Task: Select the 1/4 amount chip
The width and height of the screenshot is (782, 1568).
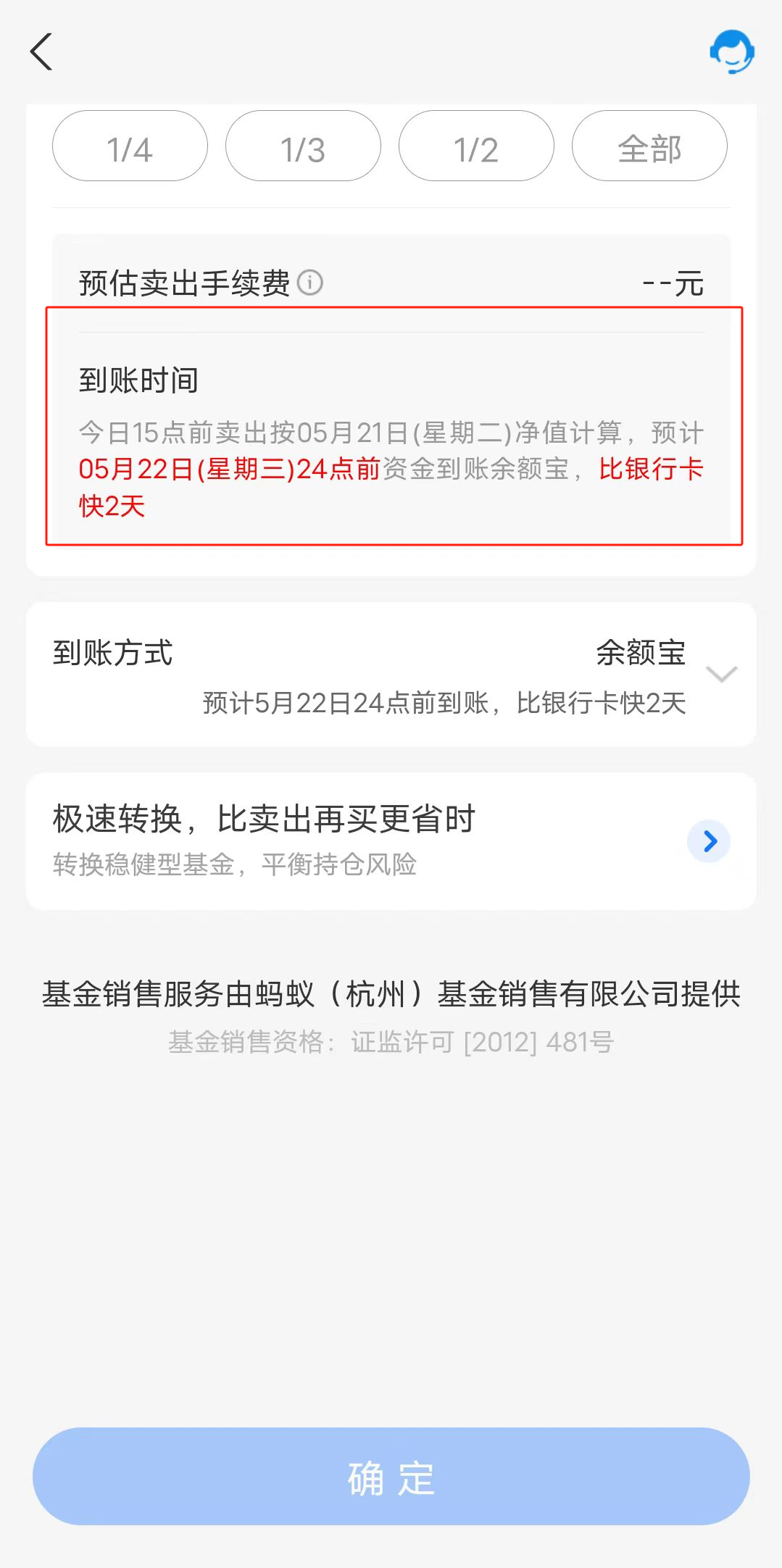Action: pyautogui.click(x=130, y=146)
